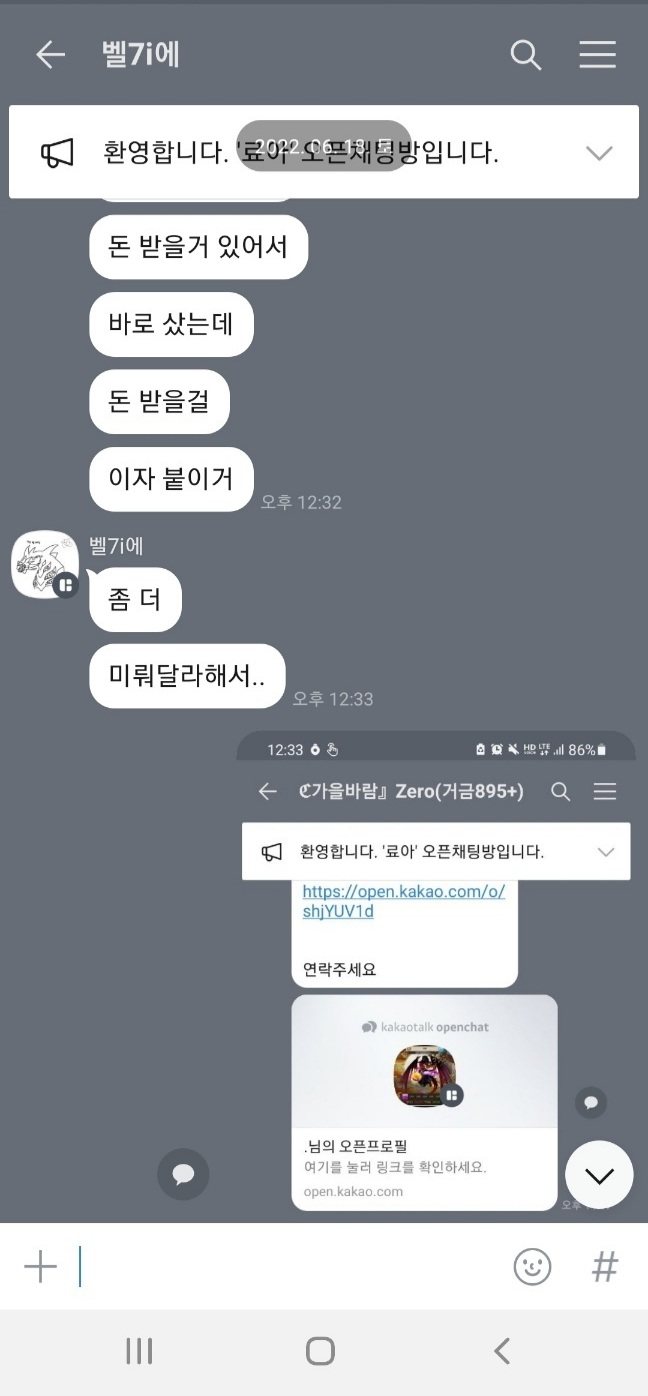Focus the message input field

coord(290,1267)
